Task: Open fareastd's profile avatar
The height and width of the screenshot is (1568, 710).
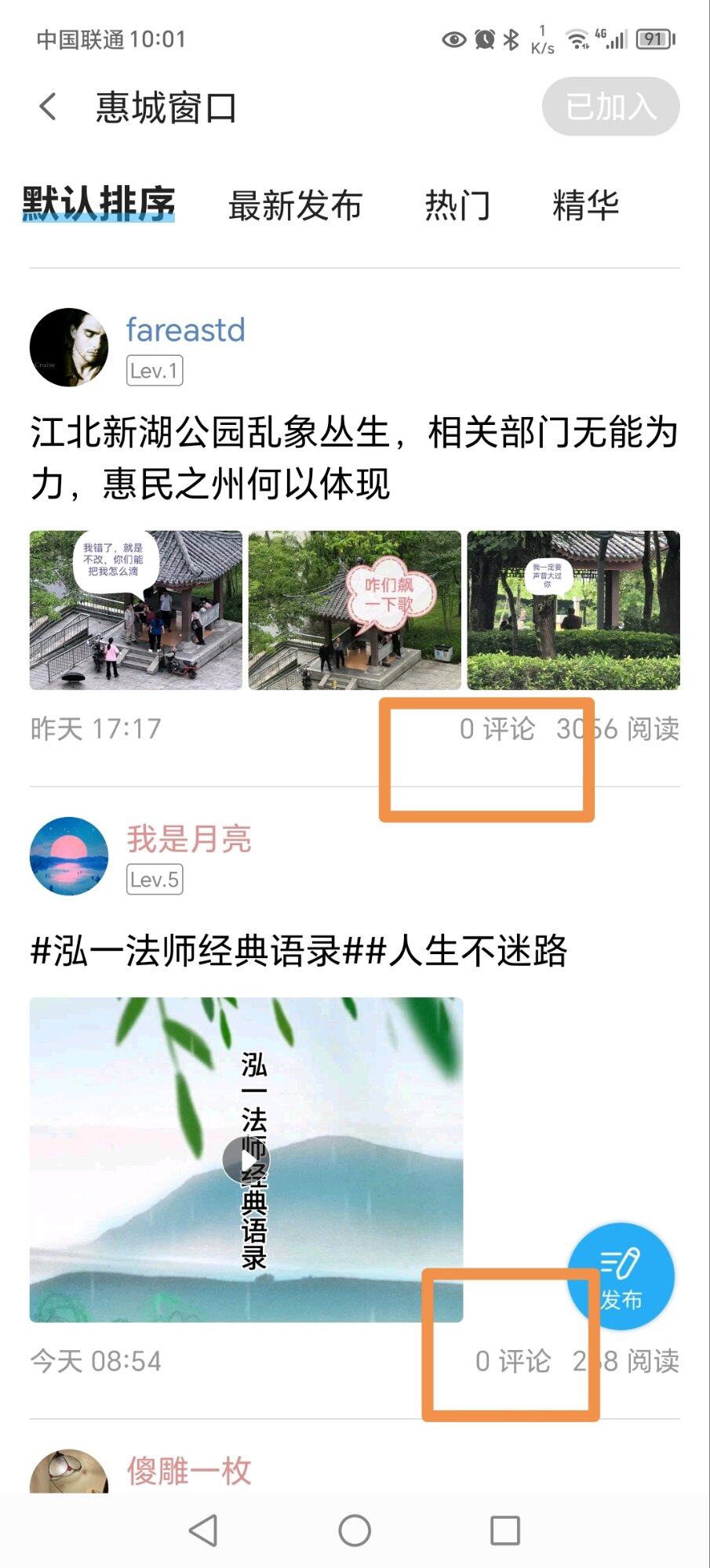Action: [69, 347]
